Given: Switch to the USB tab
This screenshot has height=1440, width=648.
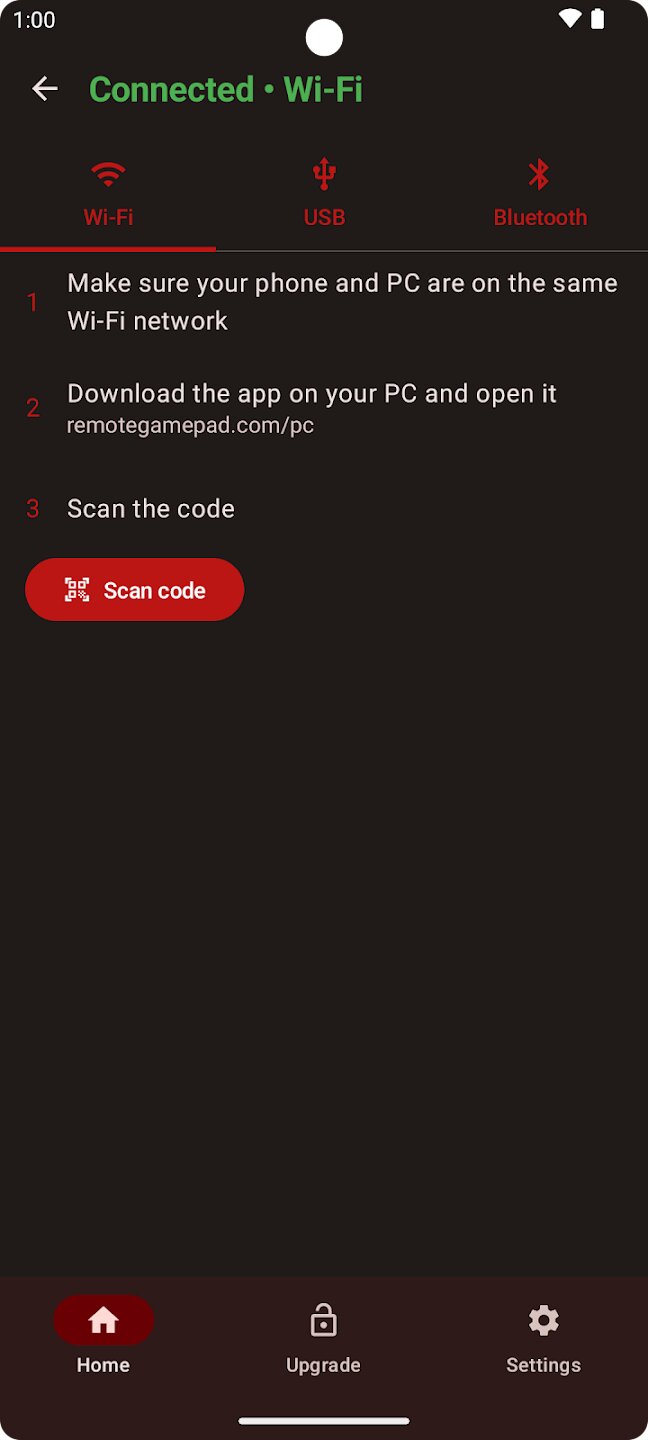Looking at the screenshot, I should (x=324, y=195).
